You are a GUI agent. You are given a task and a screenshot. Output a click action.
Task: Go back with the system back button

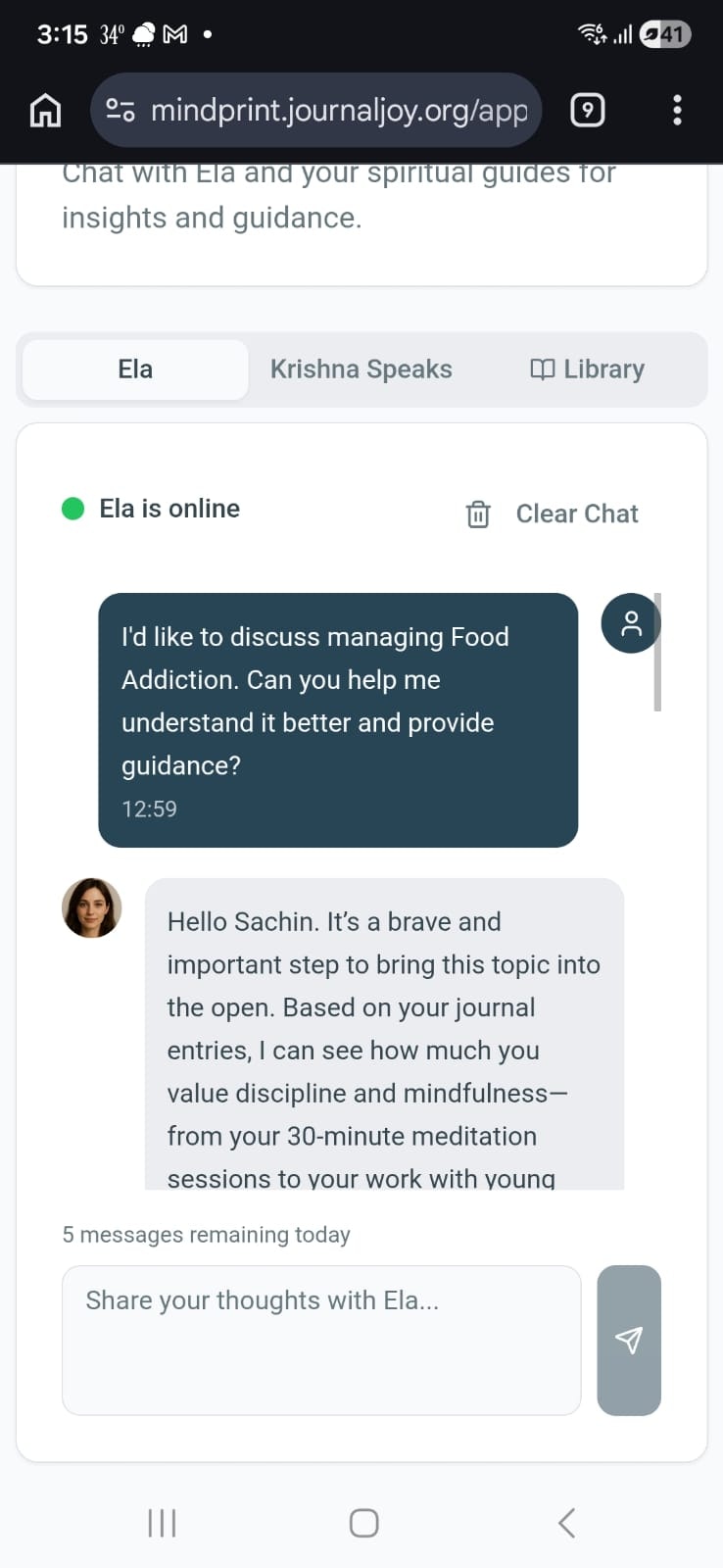(x=566, y=1522)
